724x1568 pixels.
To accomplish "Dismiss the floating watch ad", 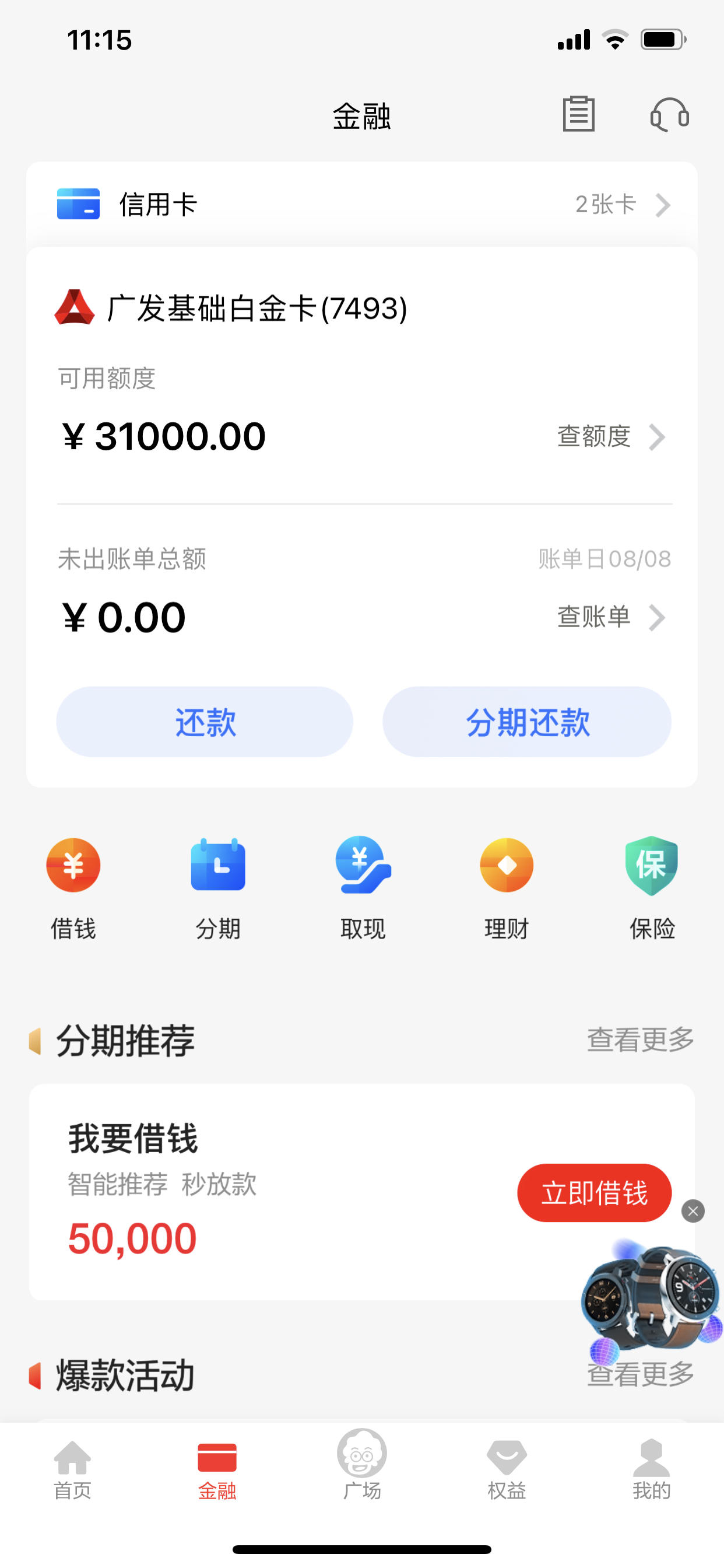I will tap(693, 1210).
